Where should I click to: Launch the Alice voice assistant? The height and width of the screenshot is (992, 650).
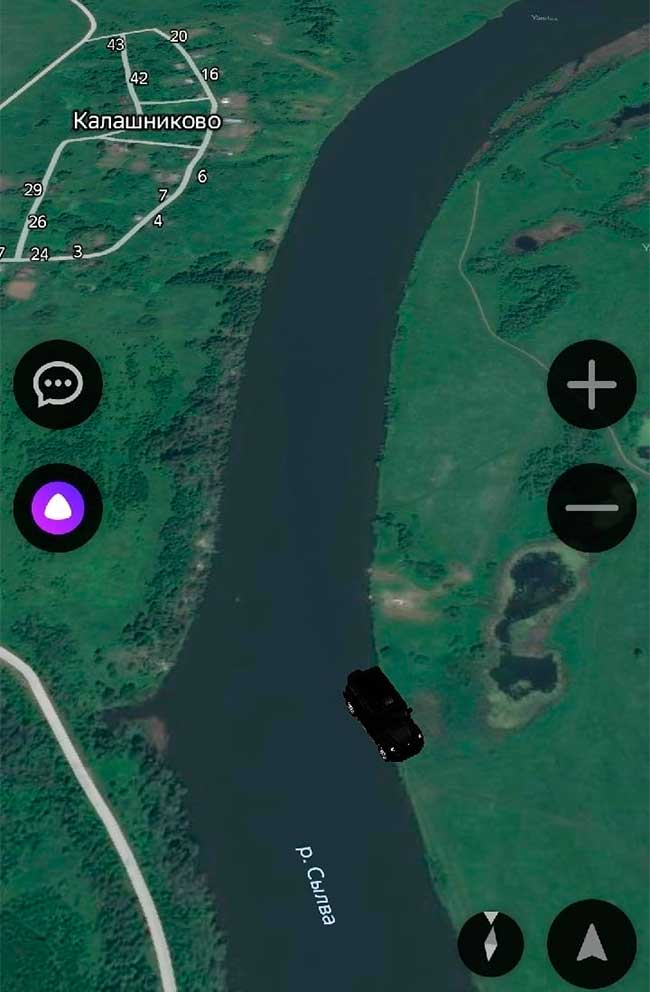point(58,508)
